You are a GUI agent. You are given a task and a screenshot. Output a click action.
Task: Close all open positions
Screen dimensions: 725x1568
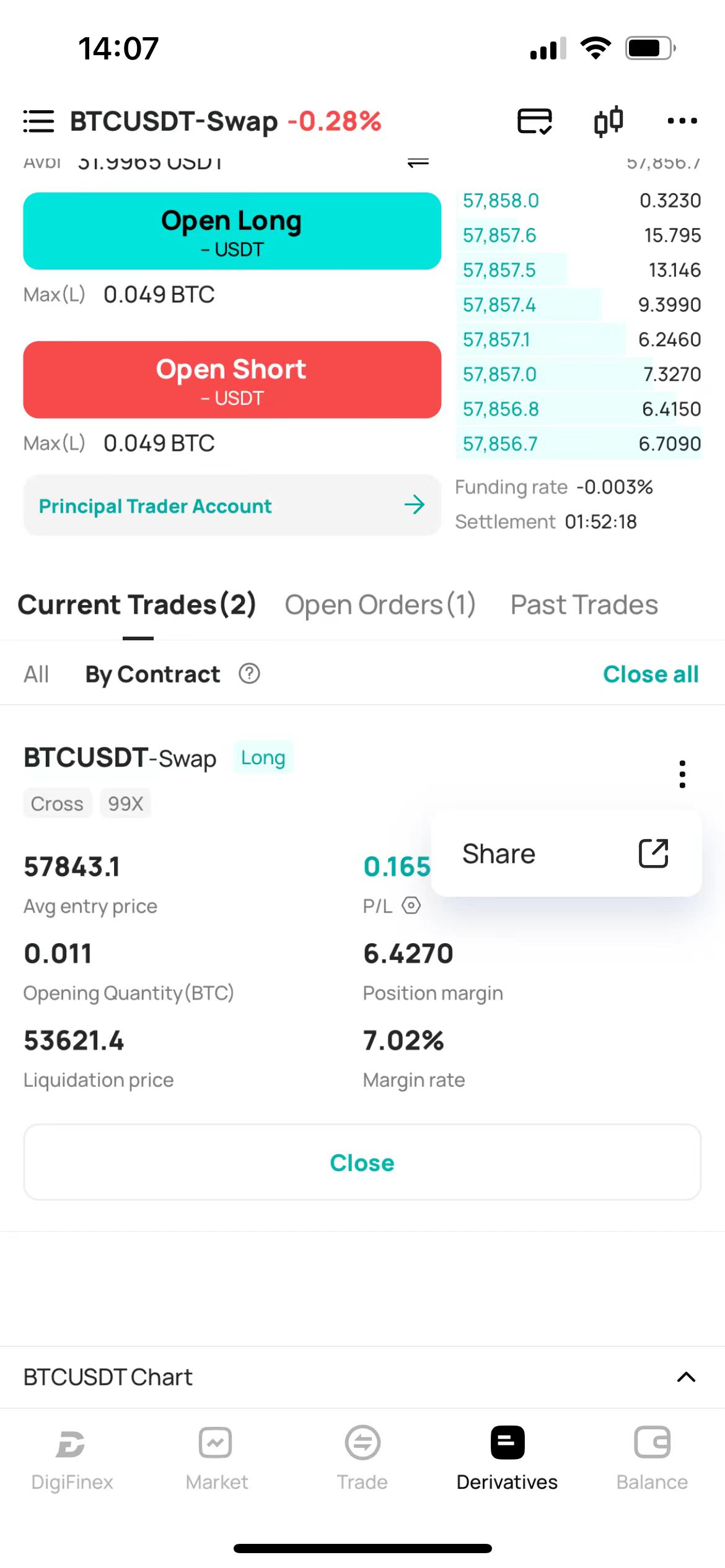tap(651, 674)
